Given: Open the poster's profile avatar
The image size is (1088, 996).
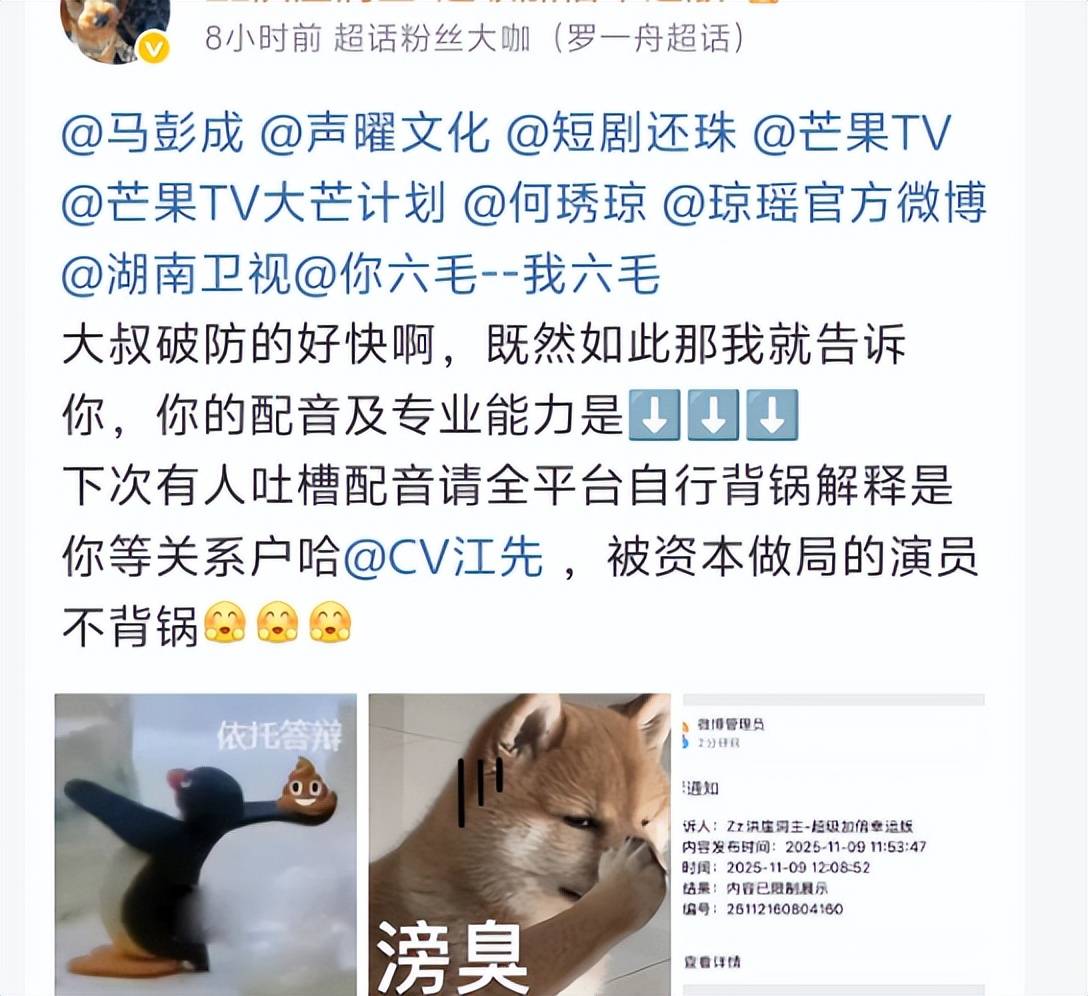Looking at the screenshot, I should tap(115, 28).
